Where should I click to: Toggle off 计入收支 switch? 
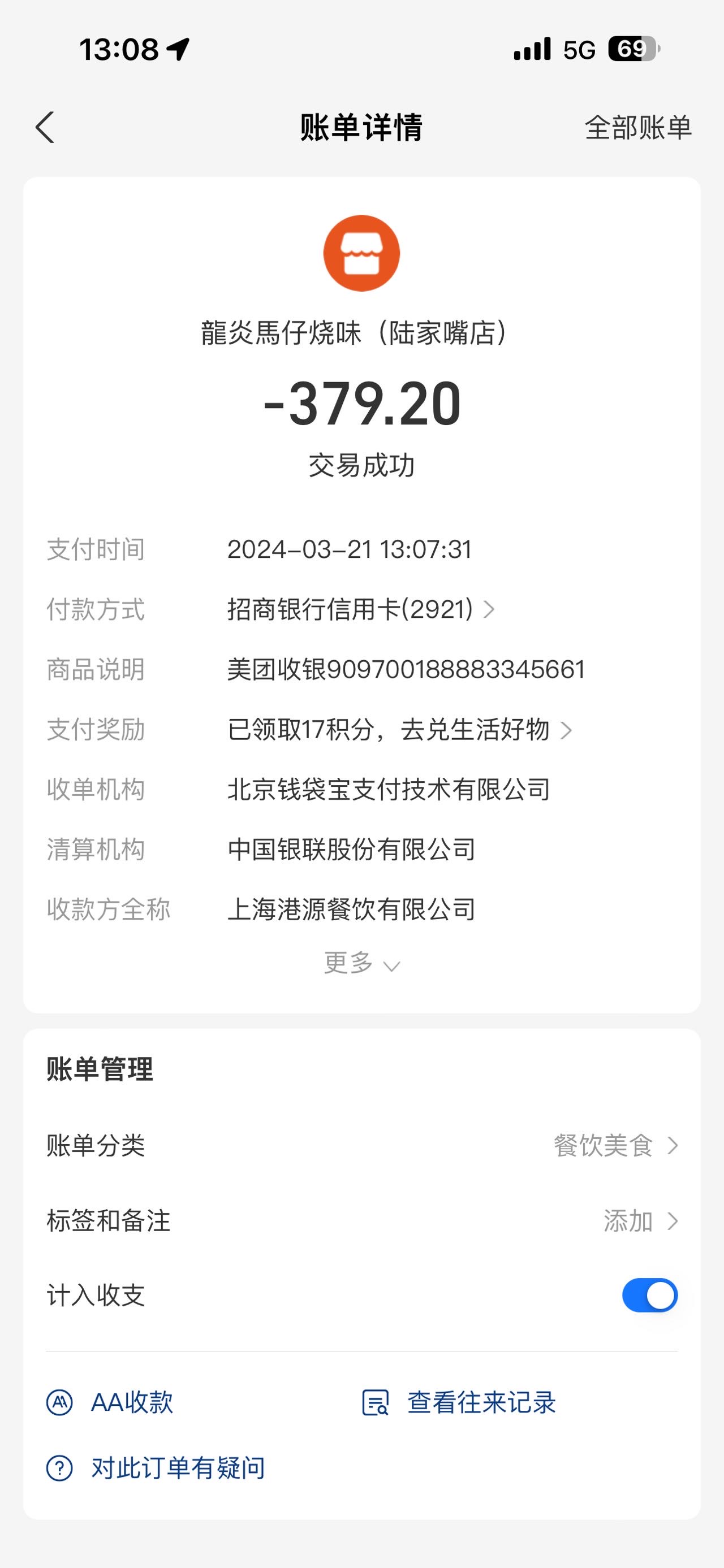650,1296
